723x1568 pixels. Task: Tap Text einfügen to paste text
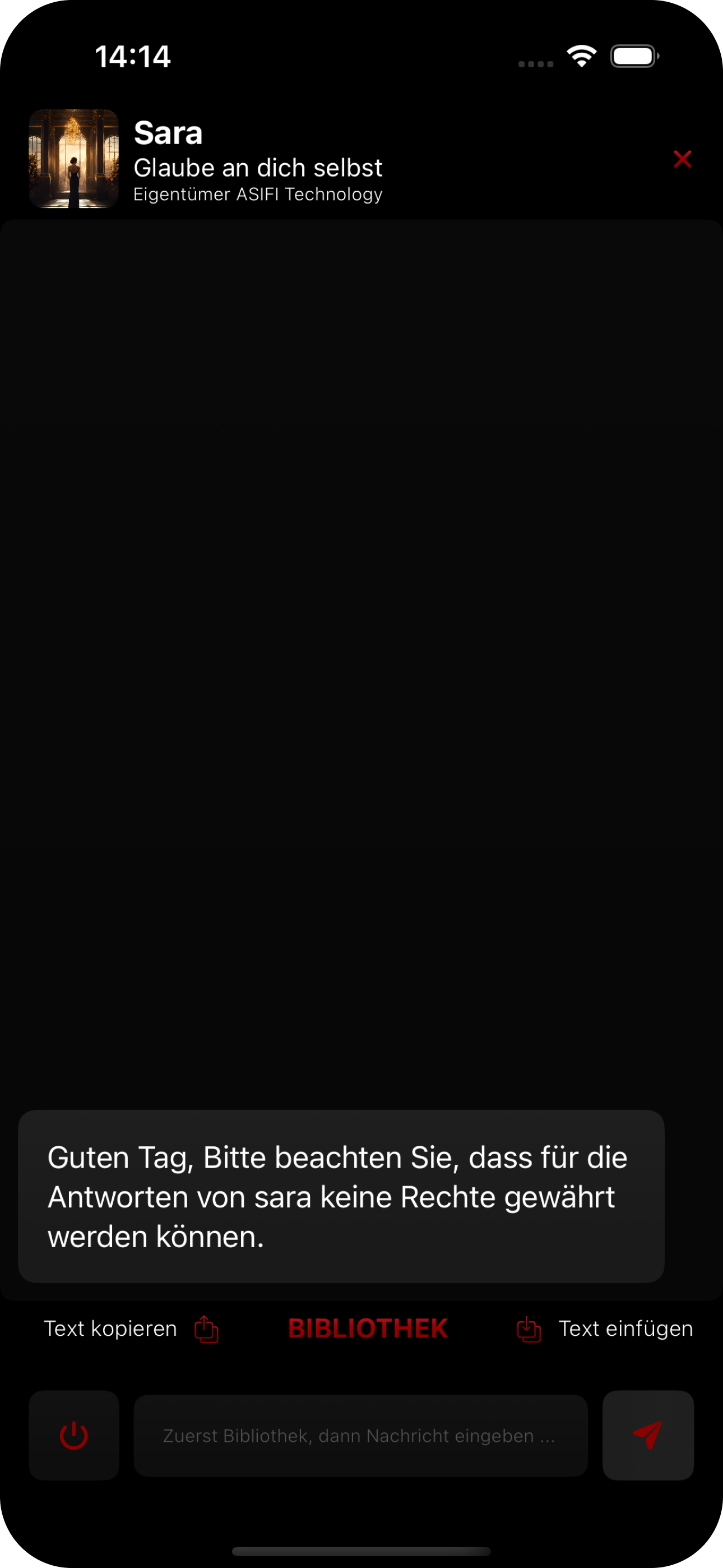click(605, 1328)
